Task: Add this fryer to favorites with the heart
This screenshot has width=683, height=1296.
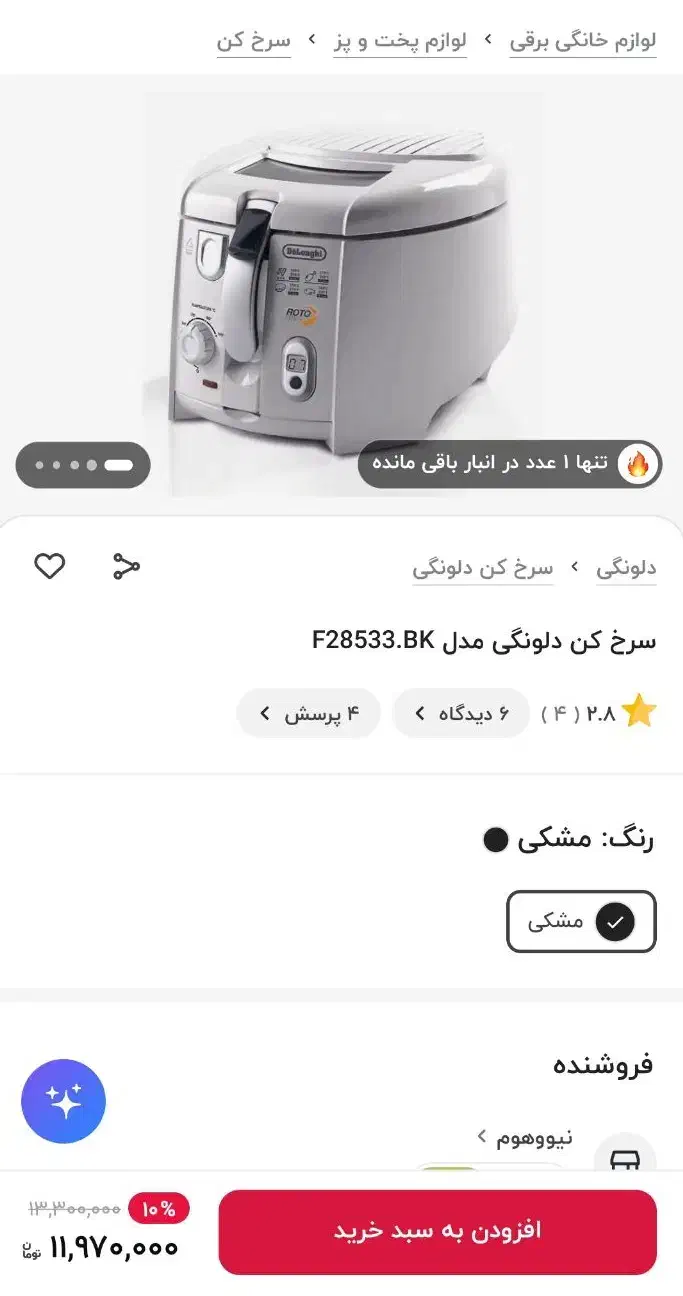Action: pos(50,567)
